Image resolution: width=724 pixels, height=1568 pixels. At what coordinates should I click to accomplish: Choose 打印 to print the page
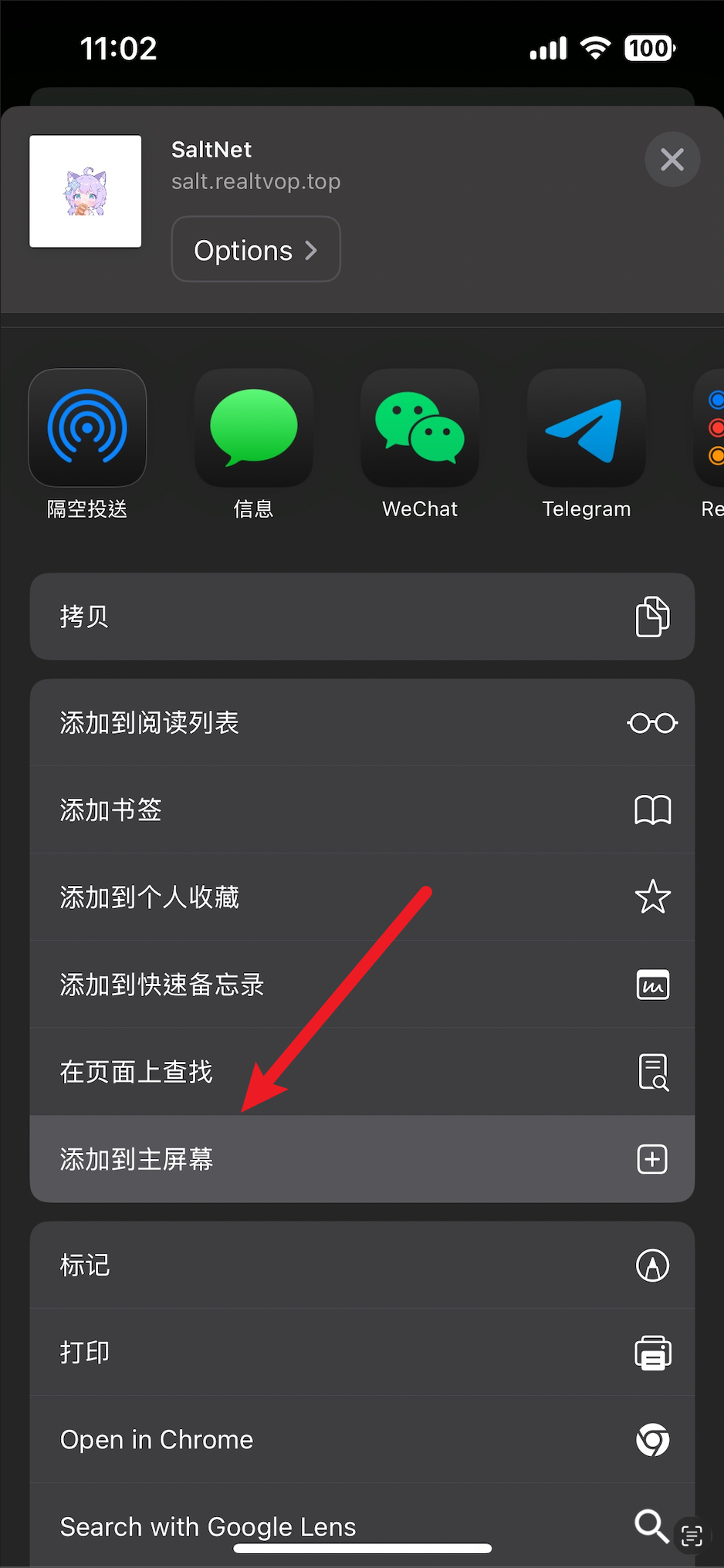(362, 1353)
